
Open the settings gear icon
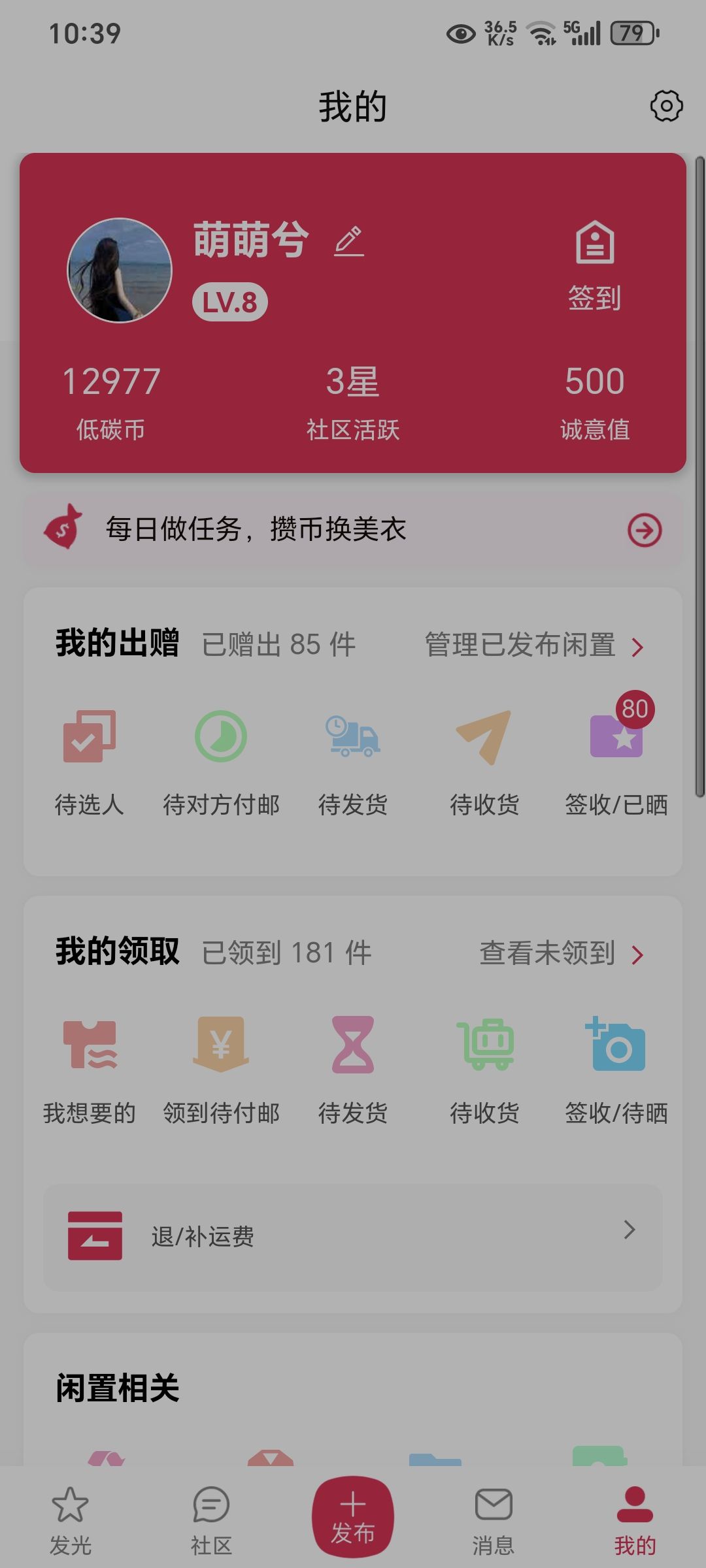666,106
